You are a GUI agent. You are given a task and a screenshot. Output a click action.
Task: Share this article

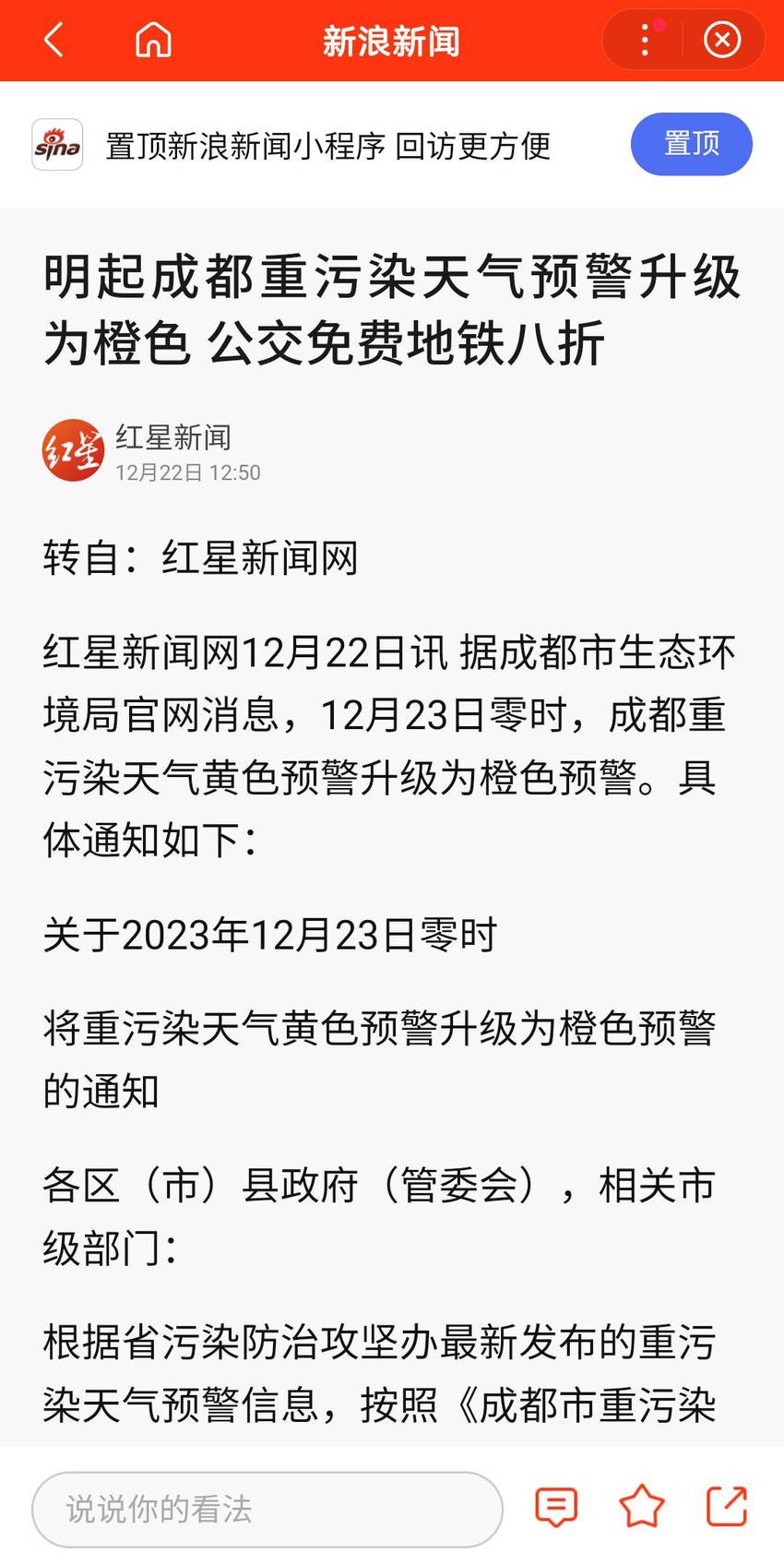727,1508
